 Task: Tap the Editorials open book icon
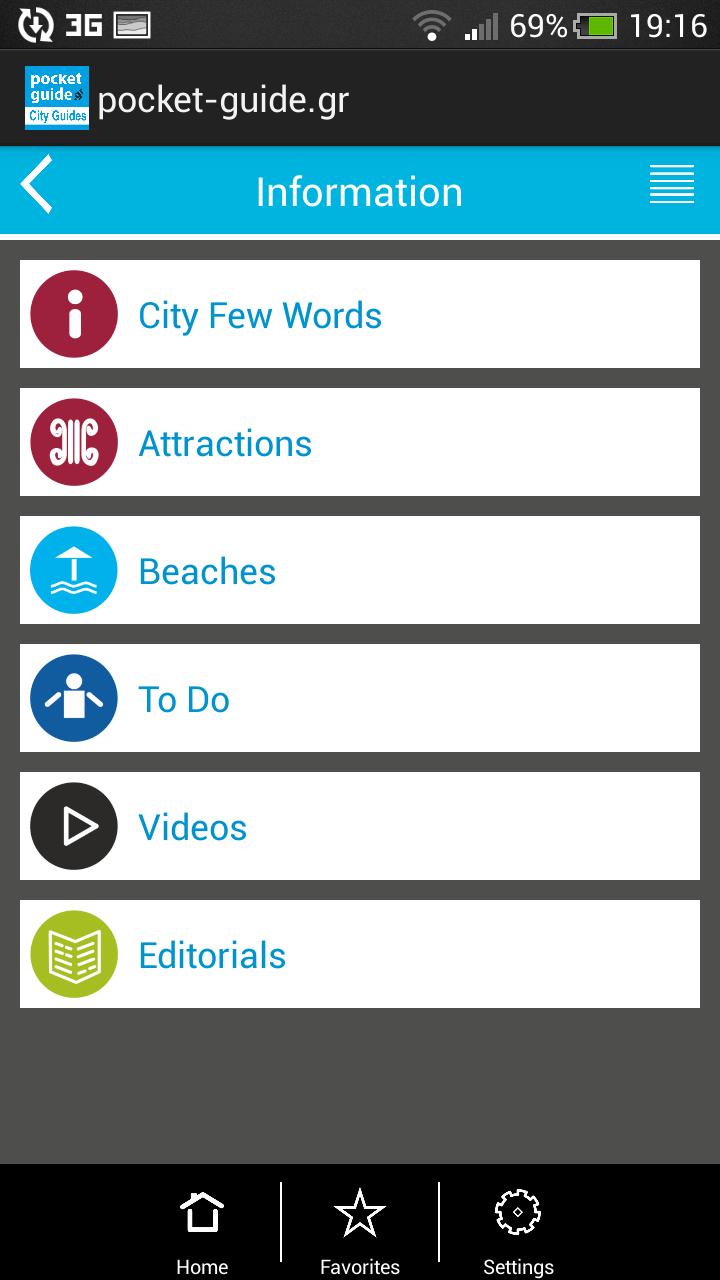[x=73, y=953]
